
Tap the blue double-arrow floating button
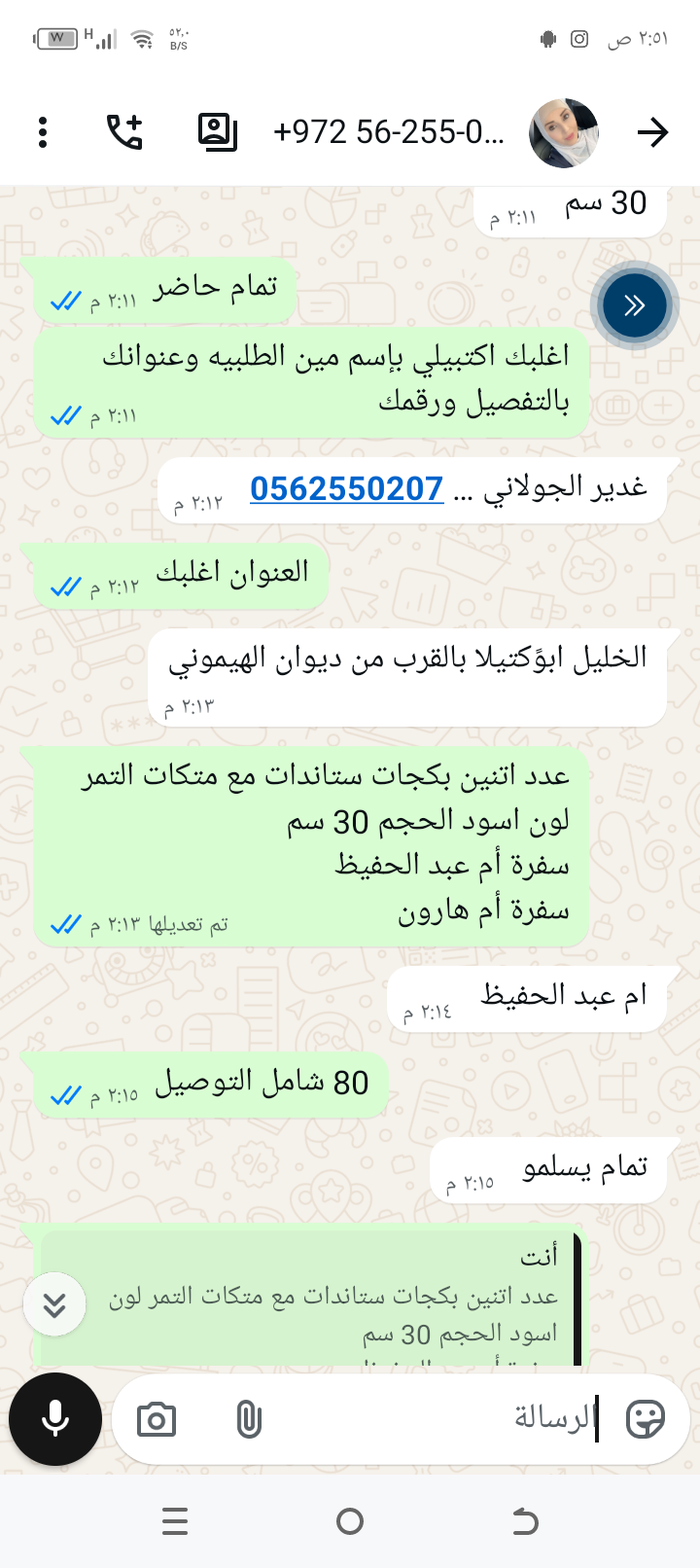pos(634,305)
